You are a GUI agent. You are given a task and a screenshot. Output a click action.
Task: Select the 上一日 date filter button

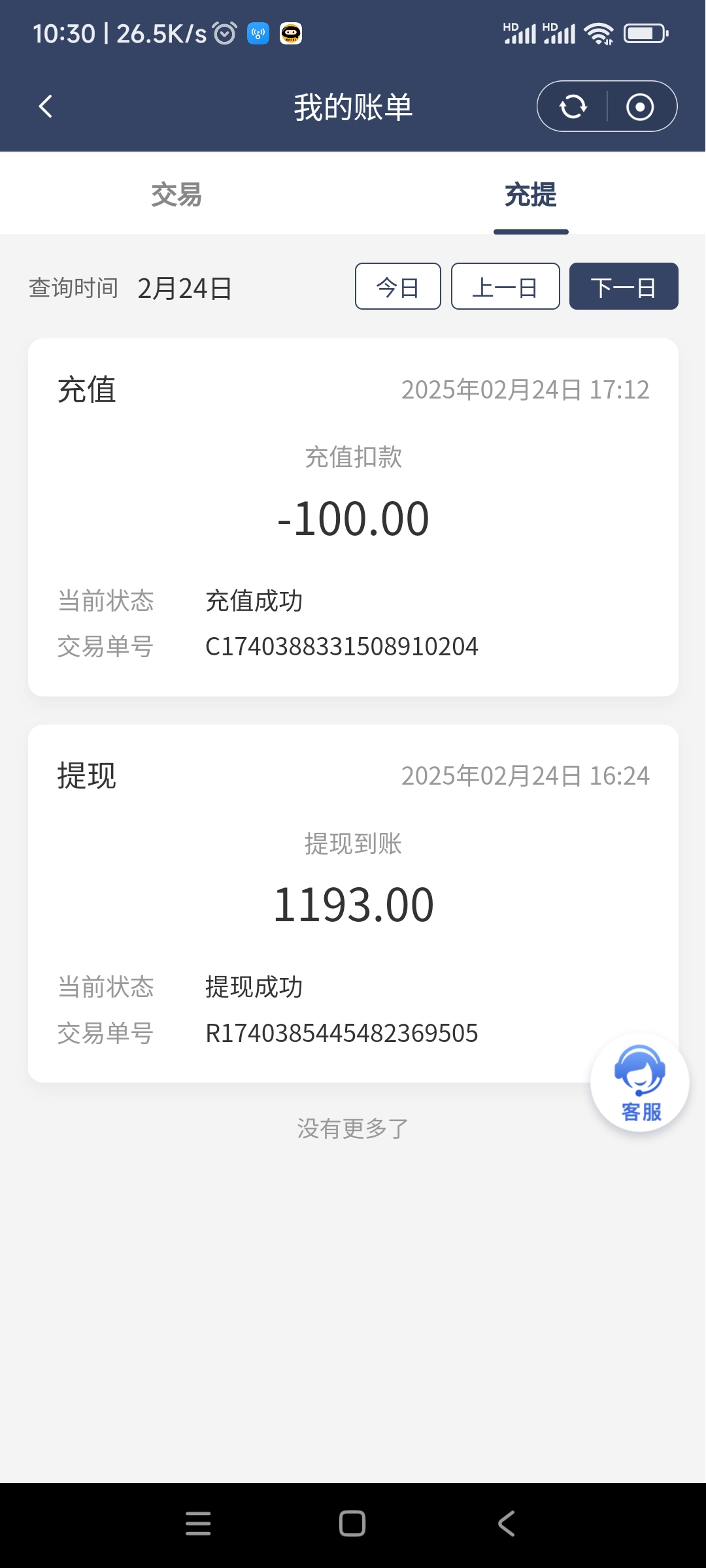point(505,286)
